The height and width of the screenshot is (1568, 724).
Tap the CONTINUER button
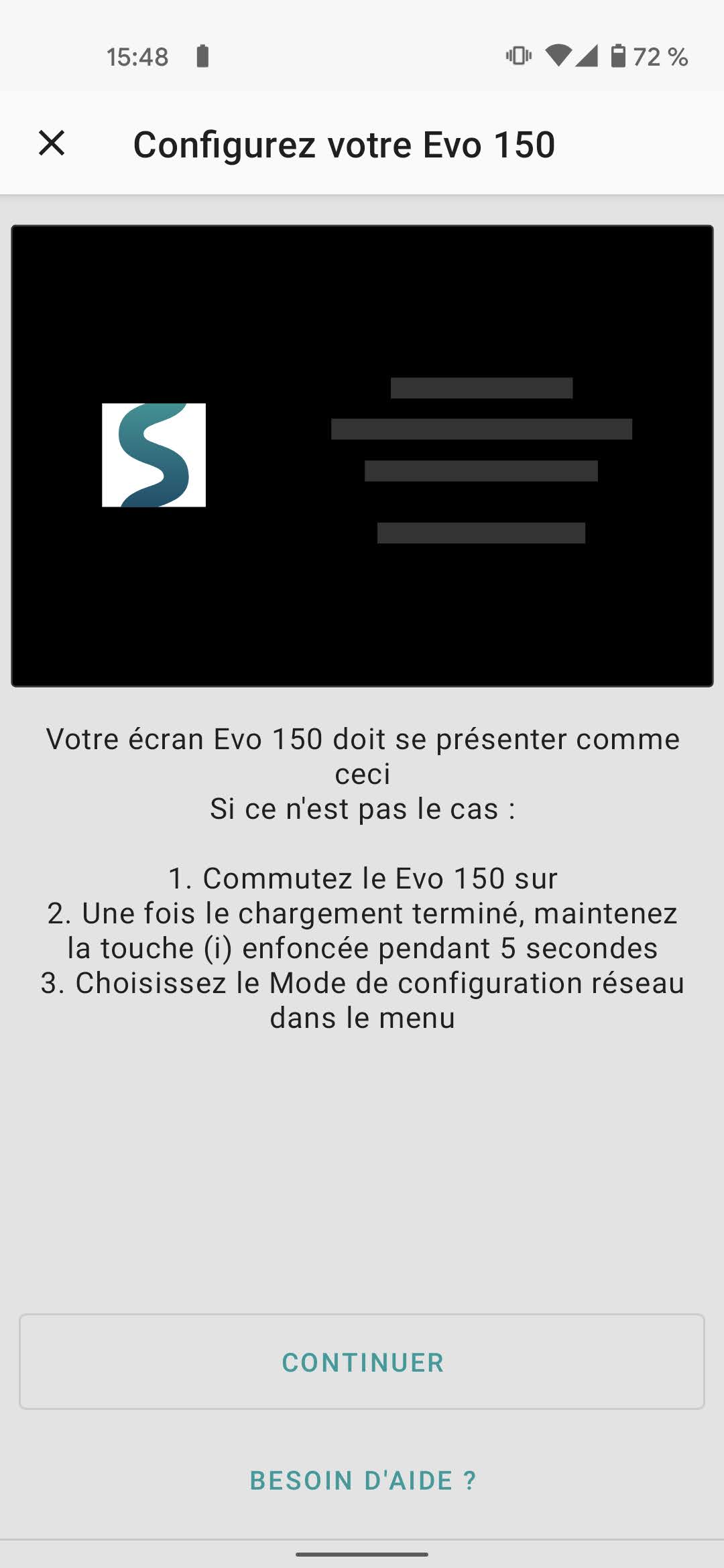coord(362,1362)
